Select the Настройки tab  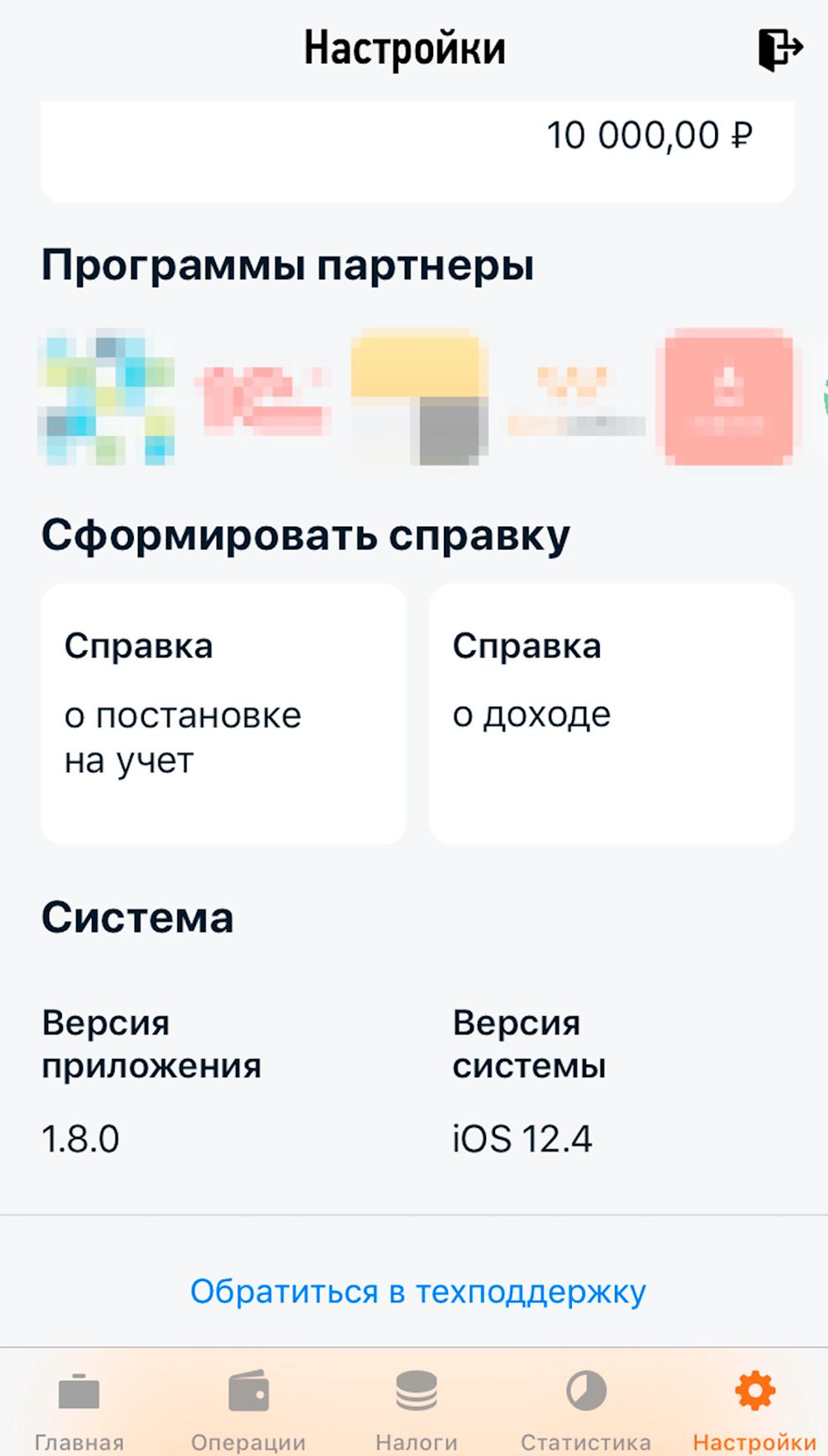[754, 1411]
